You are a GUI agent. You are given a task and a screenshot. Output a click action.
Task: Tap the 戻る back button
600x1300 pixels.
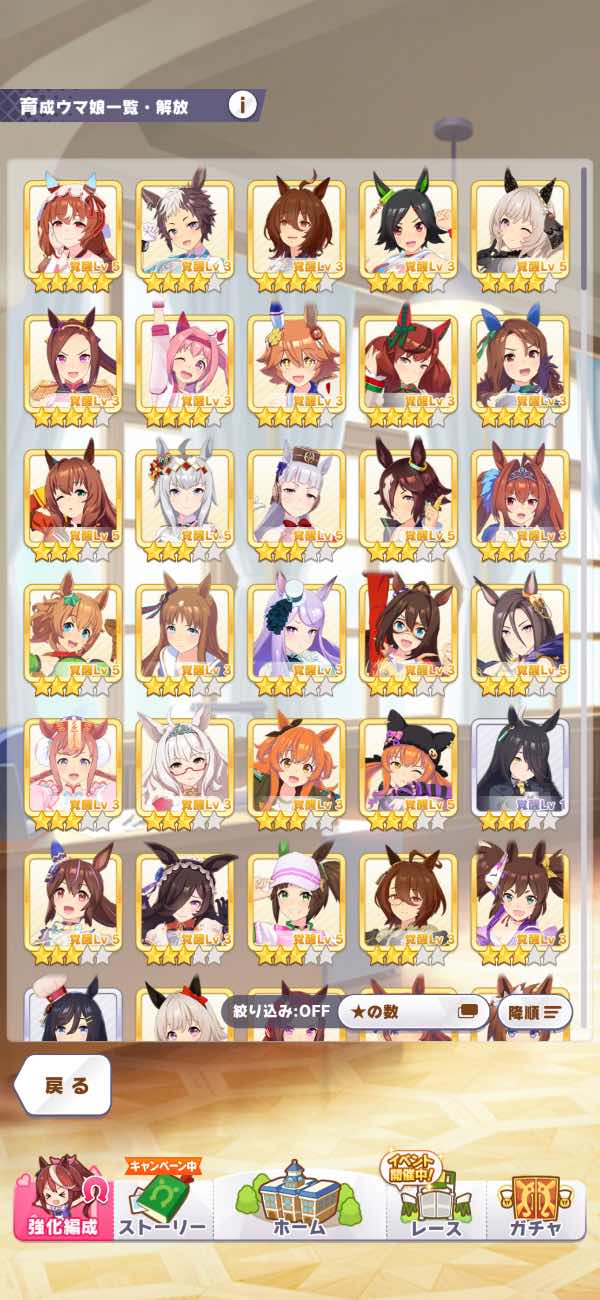64,1085
